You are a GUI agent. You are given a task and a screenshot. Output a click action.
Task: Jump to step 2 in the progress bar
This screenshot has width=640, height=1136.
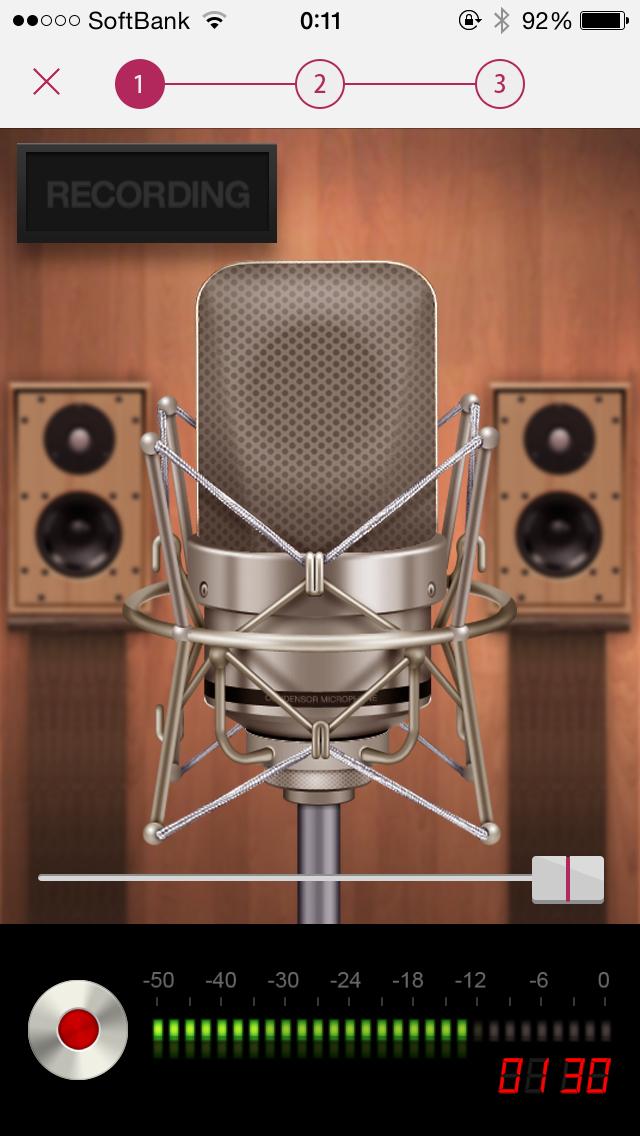pos(320,84)
